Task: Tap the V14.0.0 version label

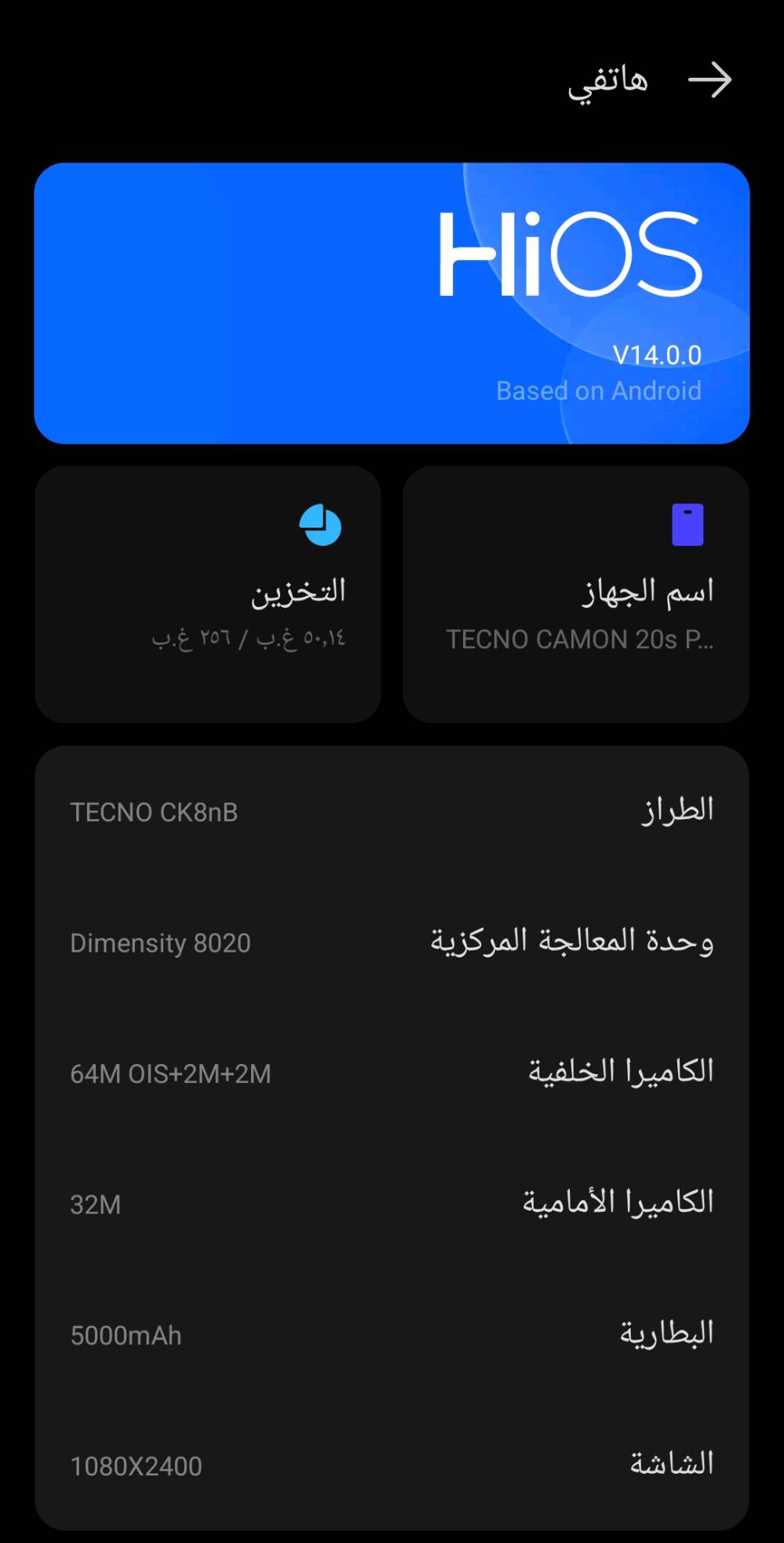Action: [658, 355]
